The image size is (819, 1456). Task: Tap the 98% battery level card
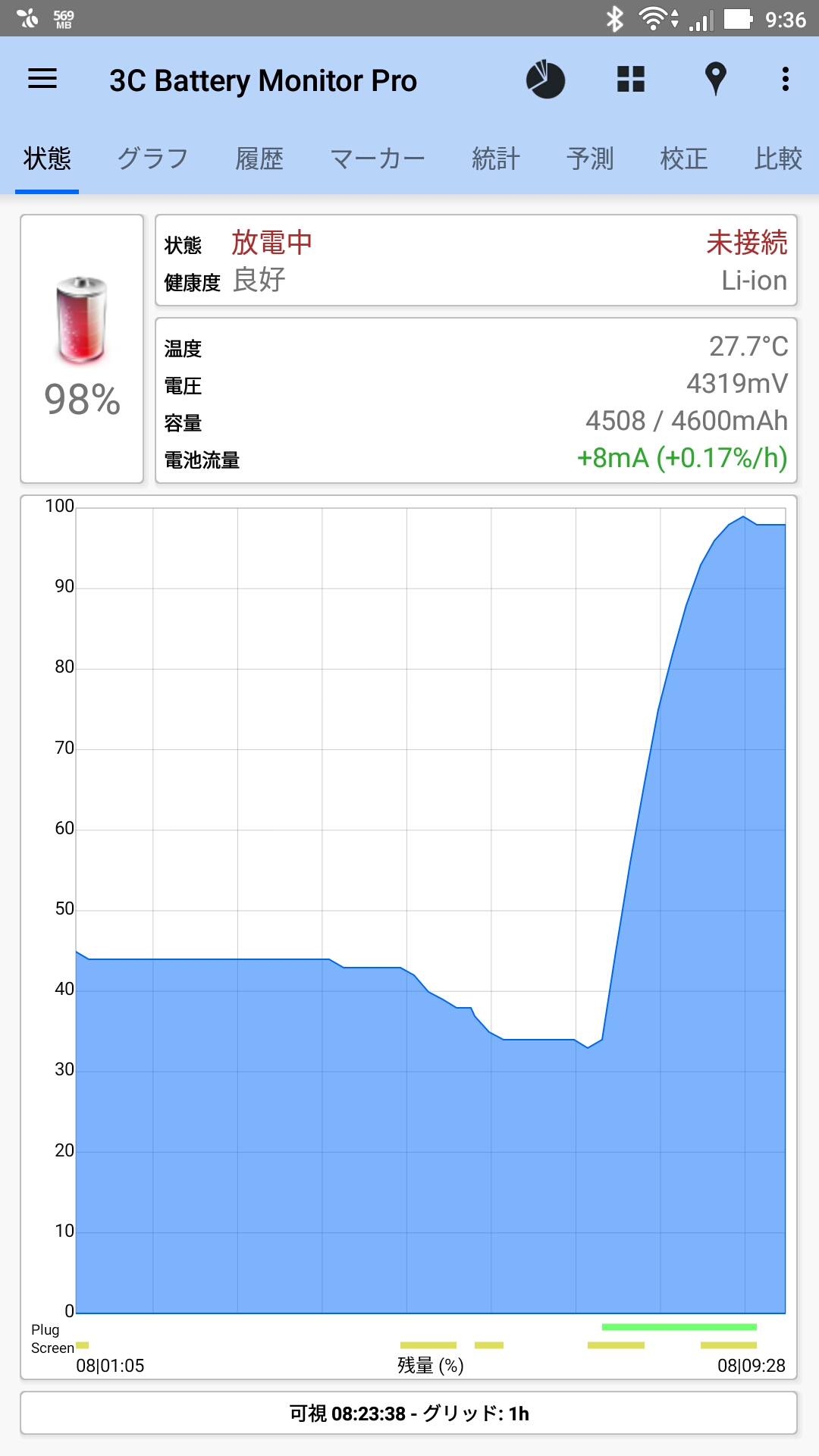point(82,349)
